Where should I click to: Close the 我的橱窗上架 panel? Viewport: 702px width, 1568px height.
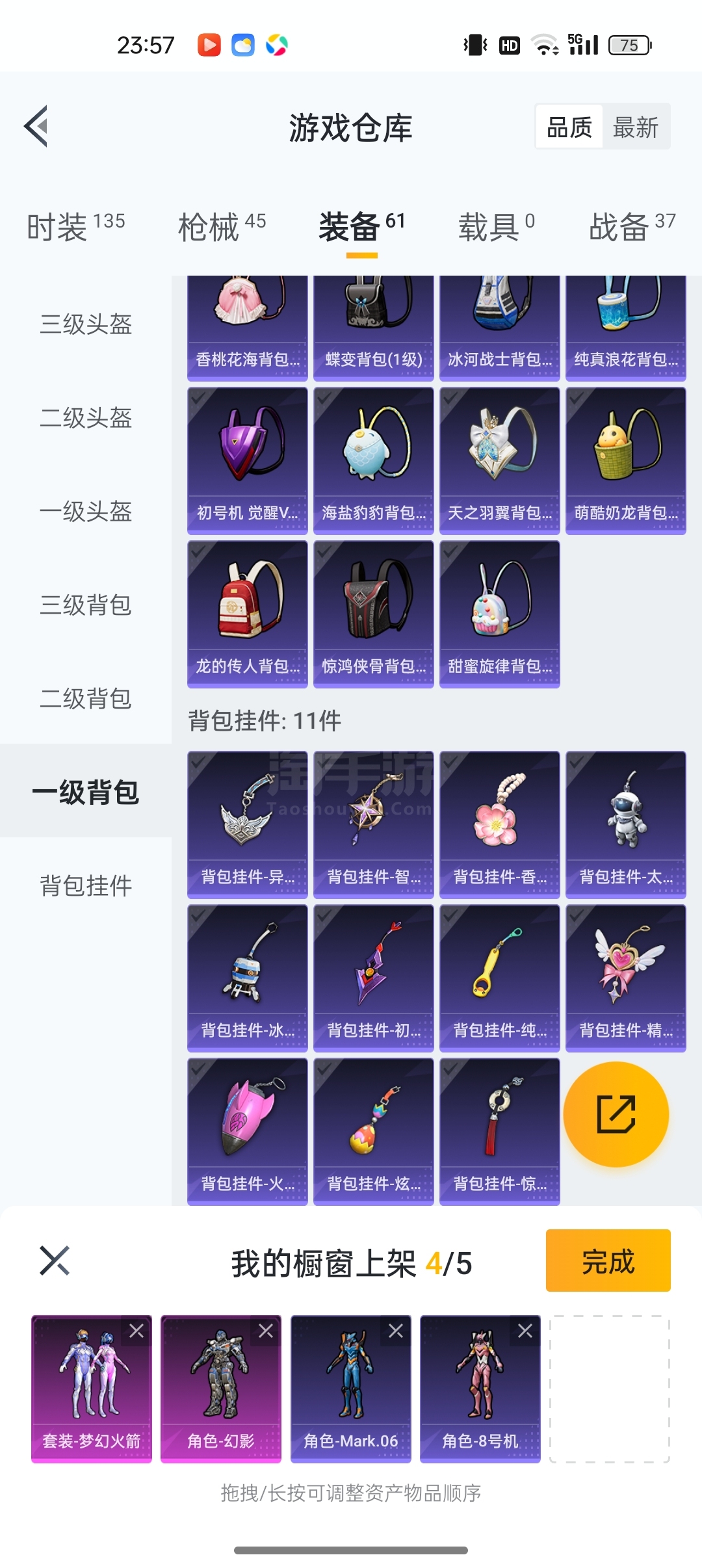point(55,1261)
